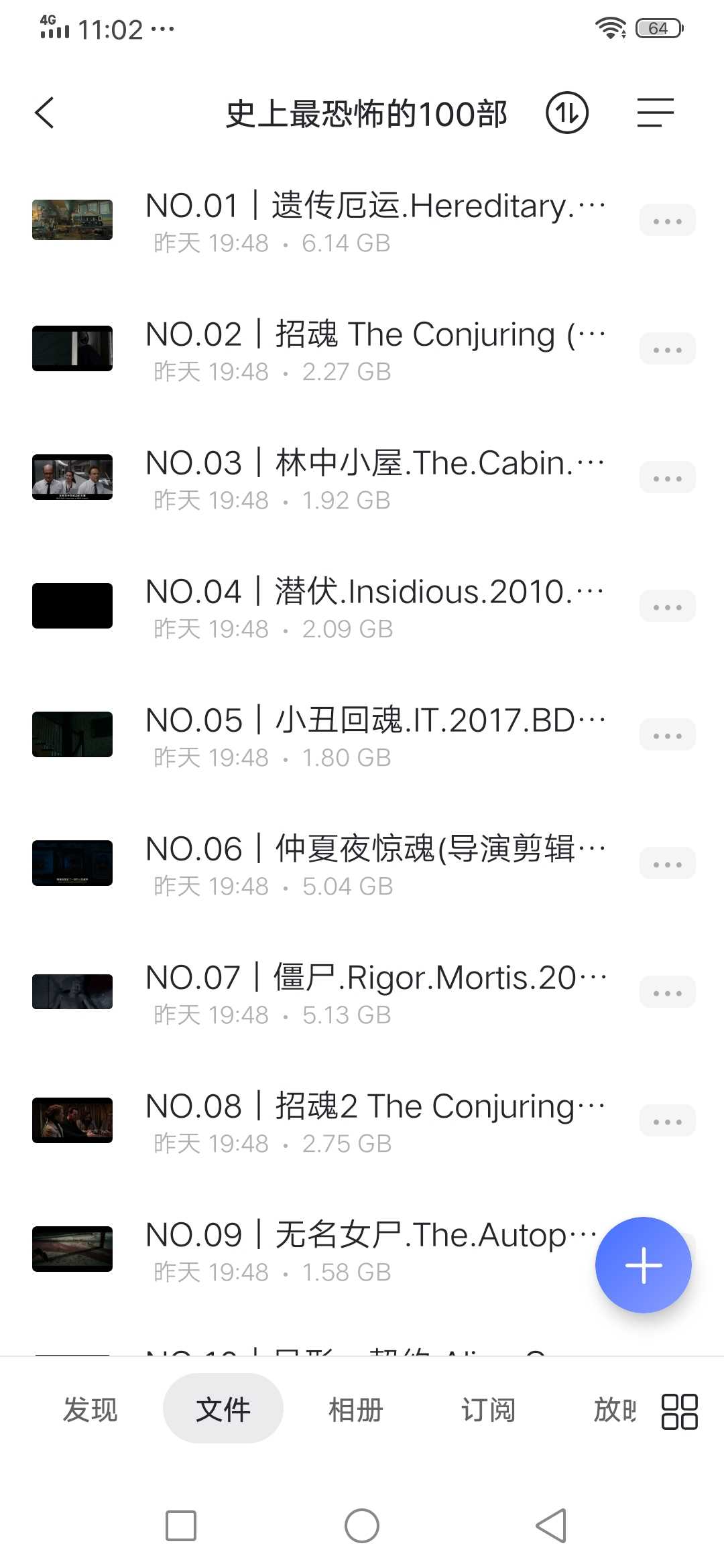Viewport: 724px width, 1568px height.
Task: Go to the 订阅 tab
Action: (489, 1409)
